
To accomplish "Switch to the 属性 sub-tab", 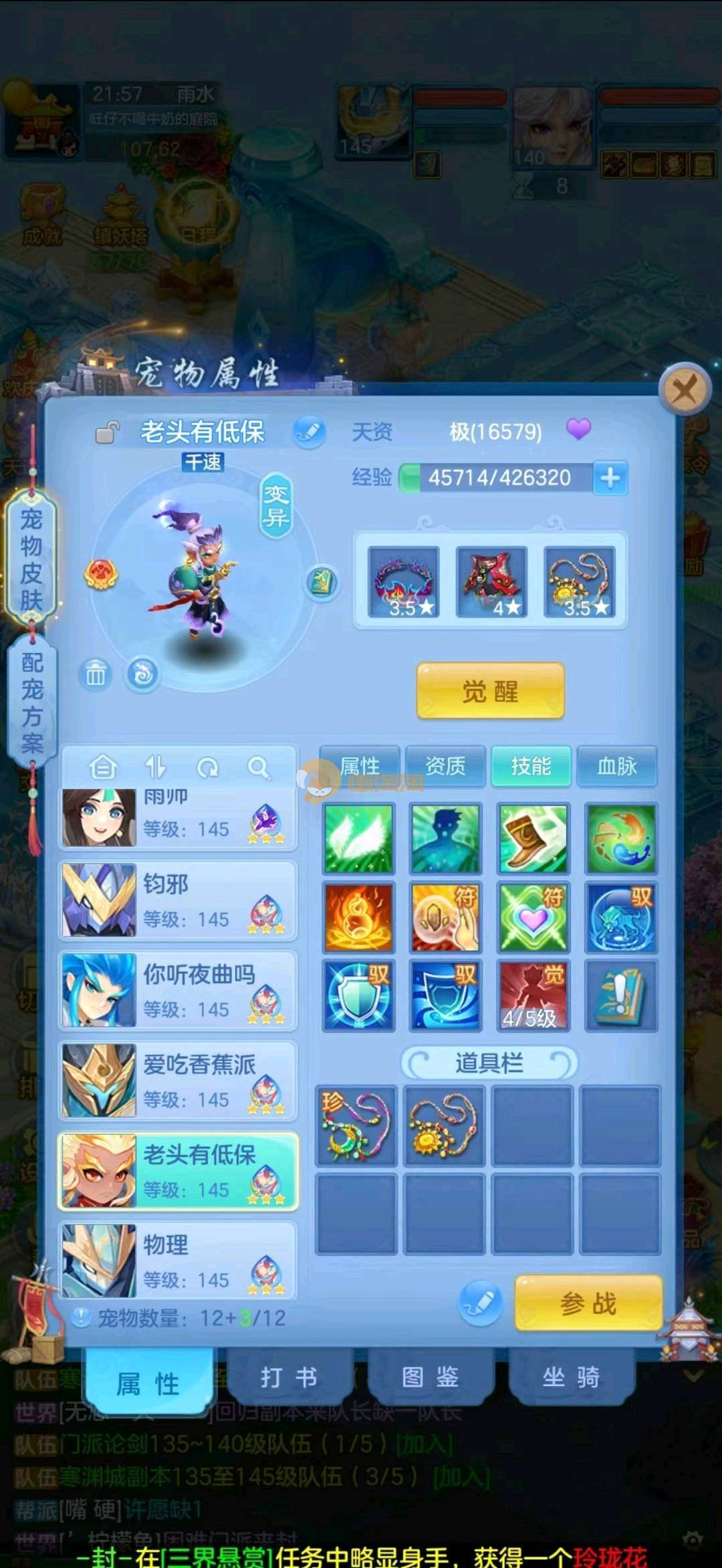I will point(360,766).
